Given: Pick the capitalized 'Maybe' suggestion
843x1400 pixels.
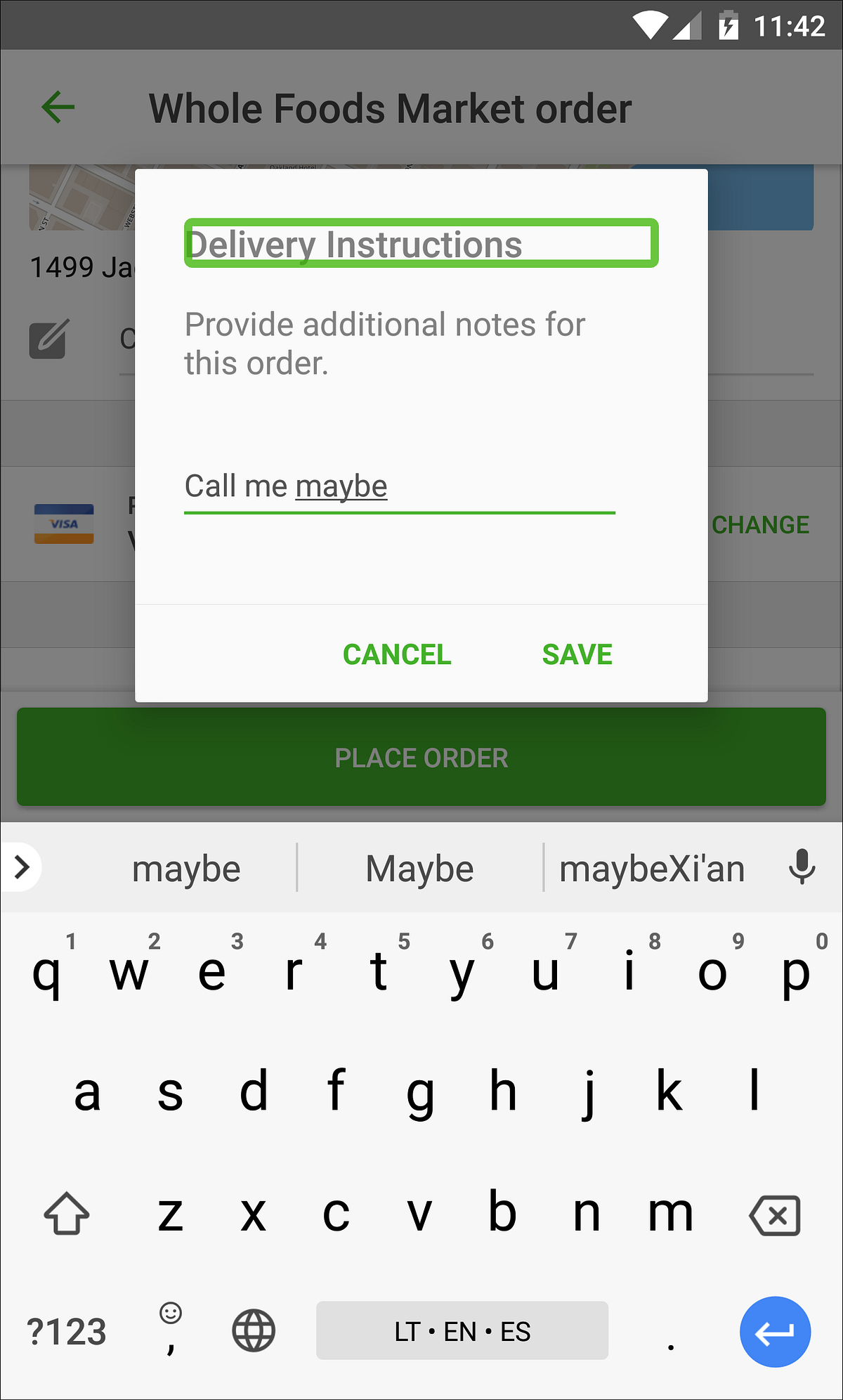Looking at the screenshot, I should tap(419, 869).
